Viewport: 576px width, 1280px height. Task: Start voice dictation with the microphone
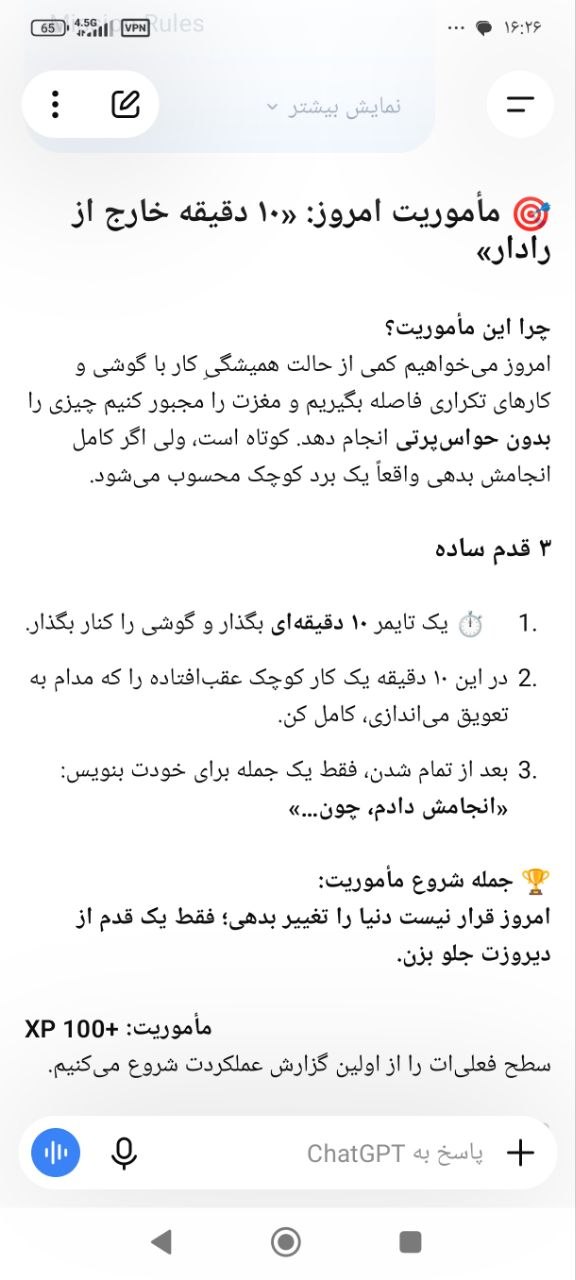(x=124, y=1153)
